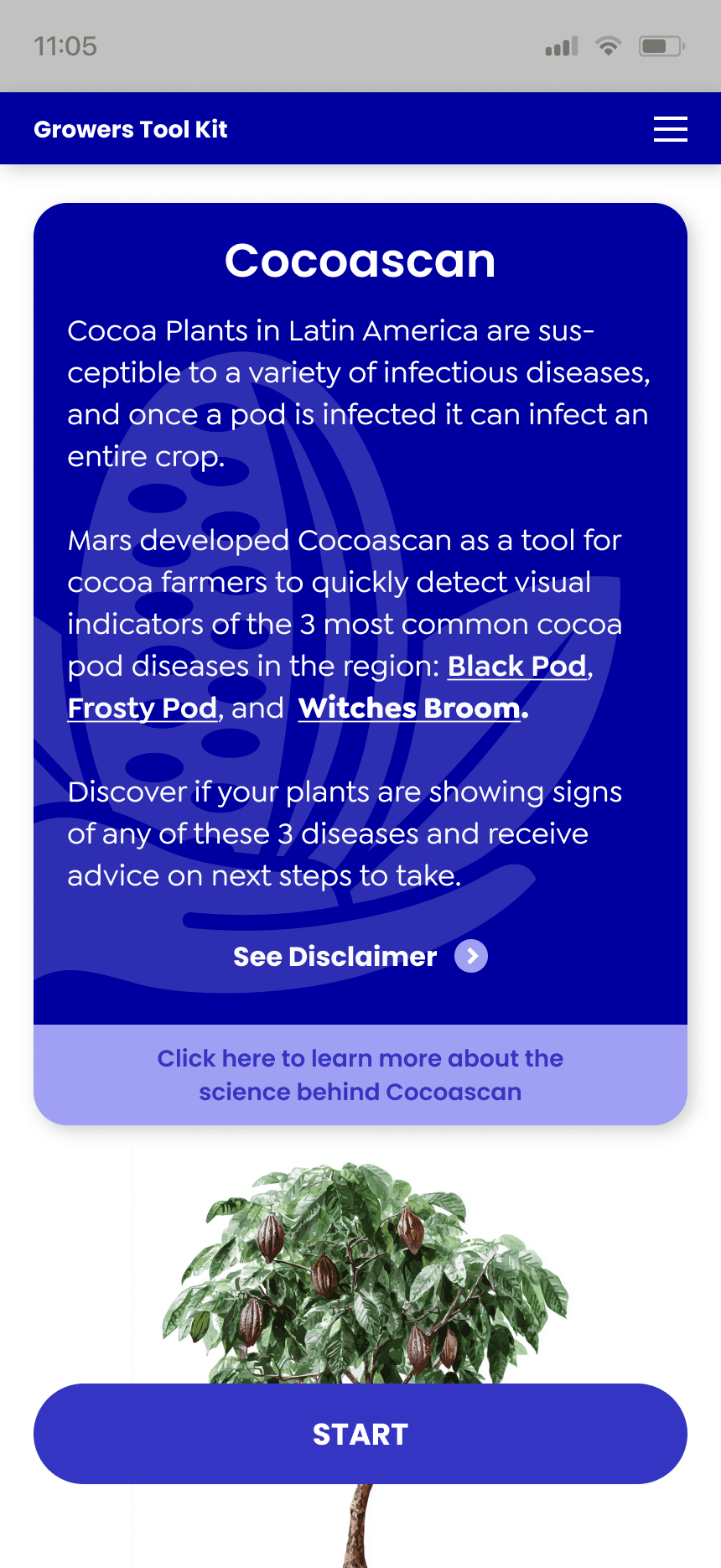Open the Black Pod link
The height and width of the screenshot is (1568, 721).
(516, 667)
